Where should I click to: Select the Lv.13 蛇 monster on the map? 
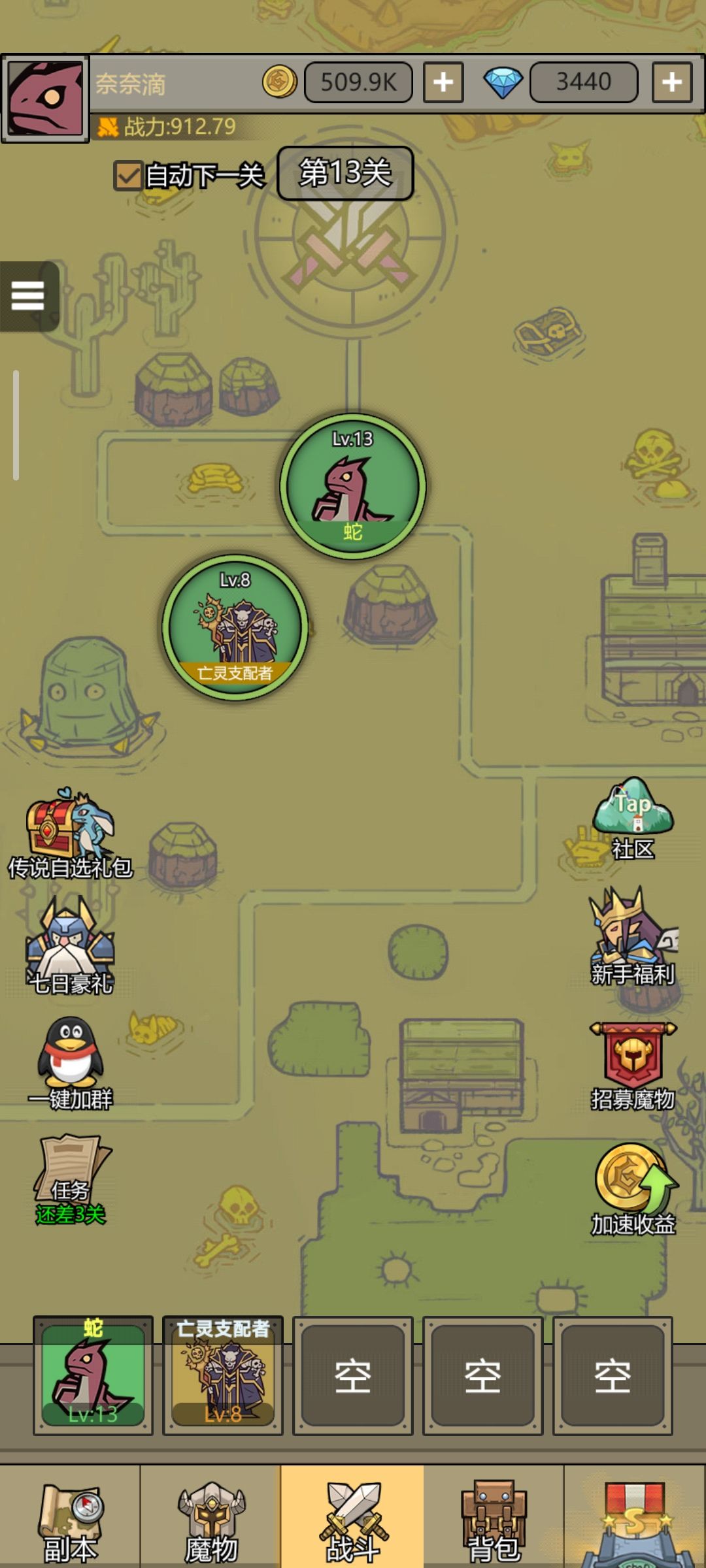coord(353,486)
